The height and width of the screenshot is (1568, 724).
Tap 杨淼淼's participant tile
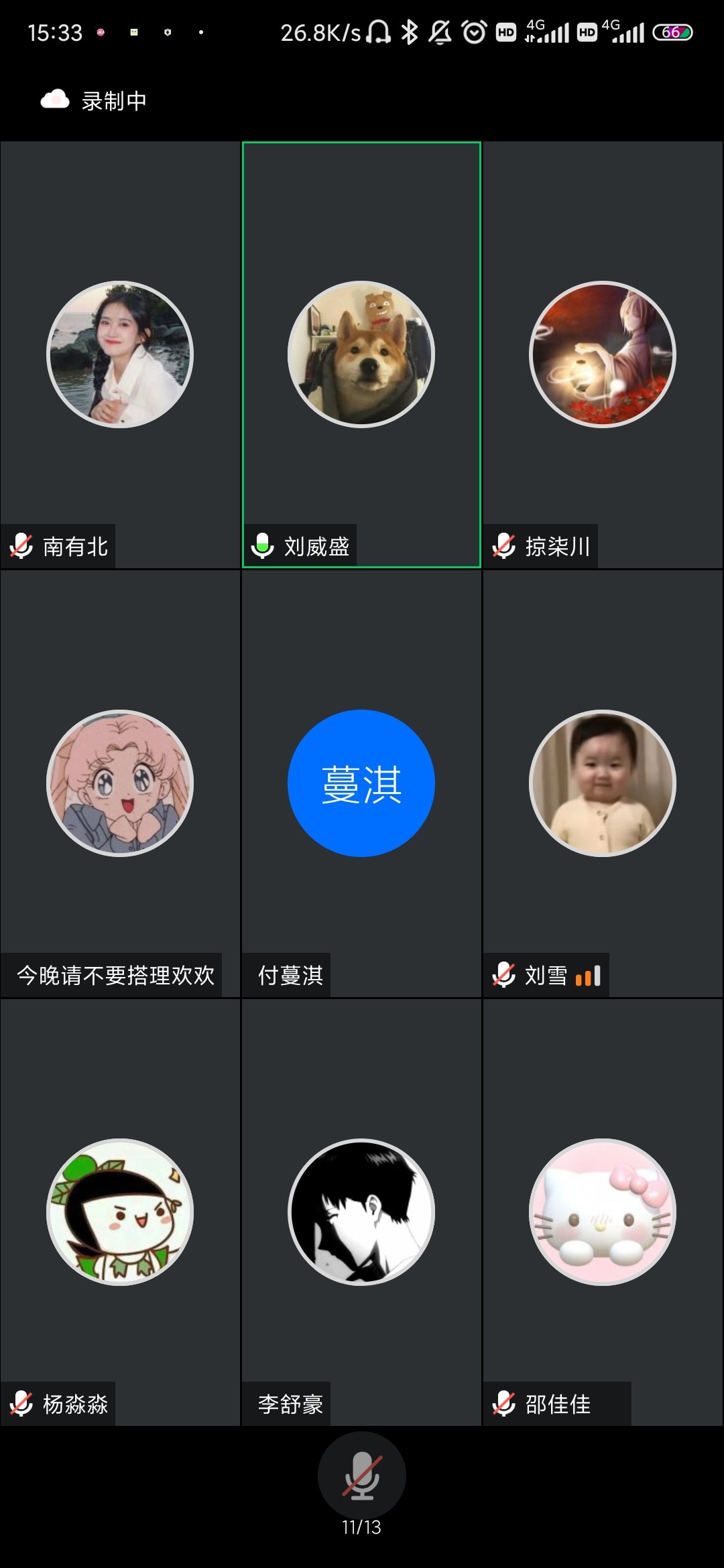click(120, 1212)
